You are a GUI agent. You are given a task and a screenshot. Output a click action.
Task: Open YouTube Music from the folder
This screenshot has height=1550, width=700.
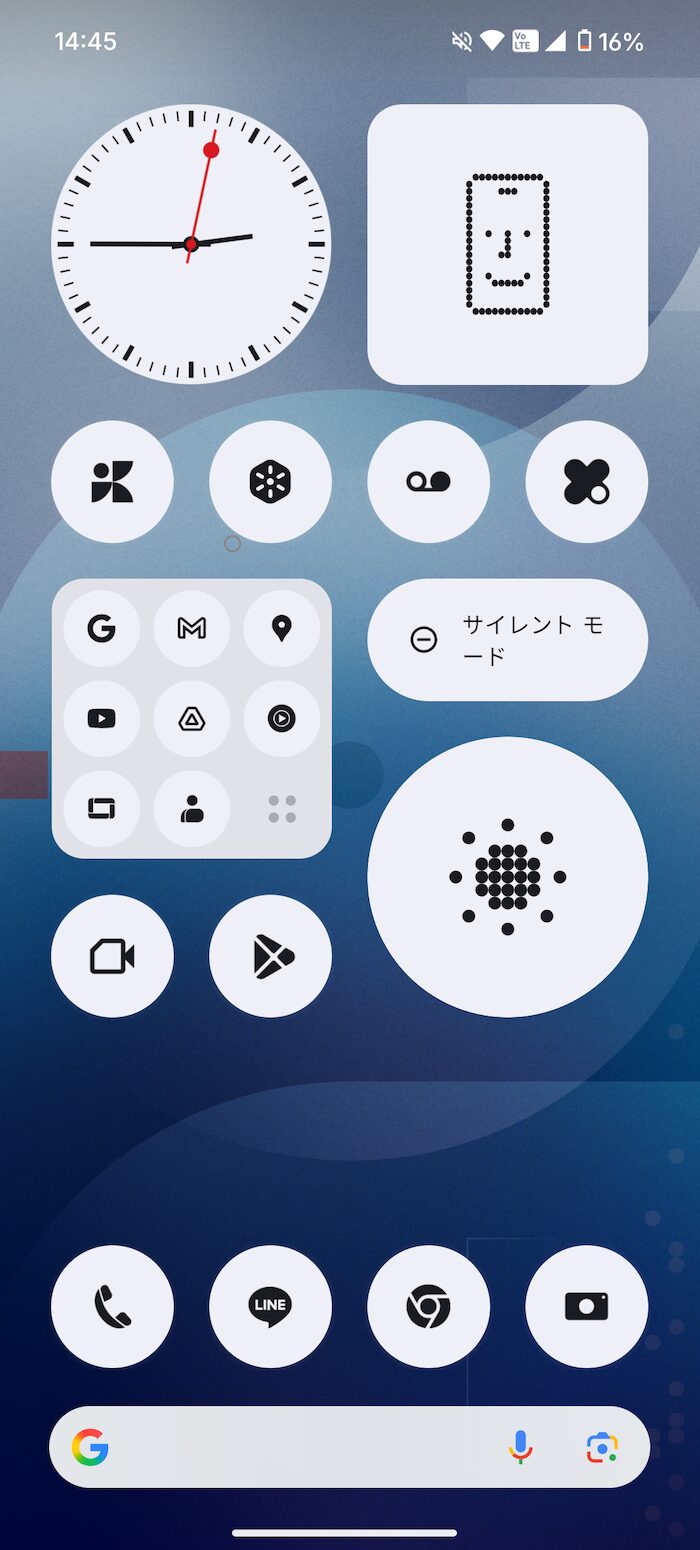[282, 718]
